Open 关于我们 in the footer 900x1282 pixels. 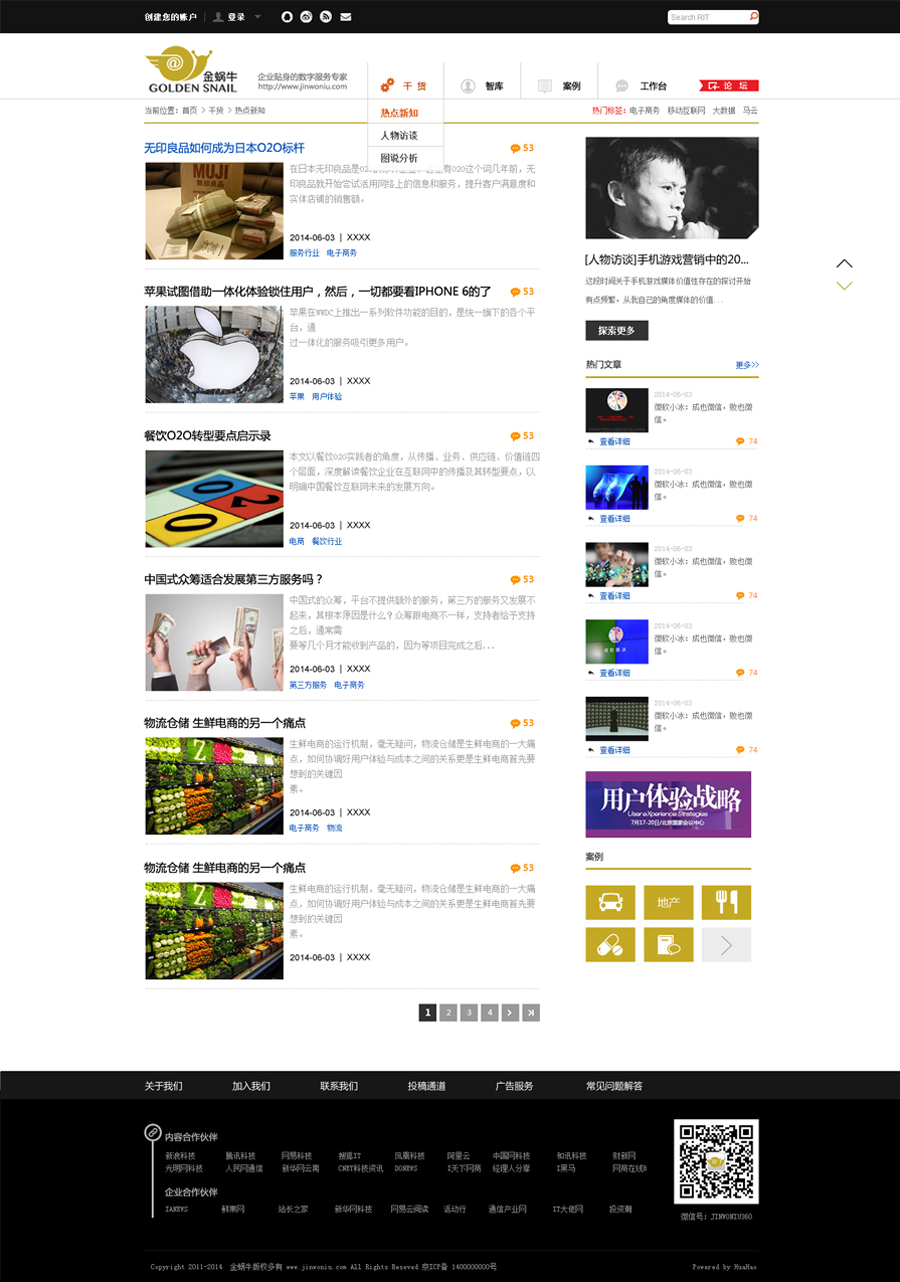pyautogui.click(x=163, y=1086)
